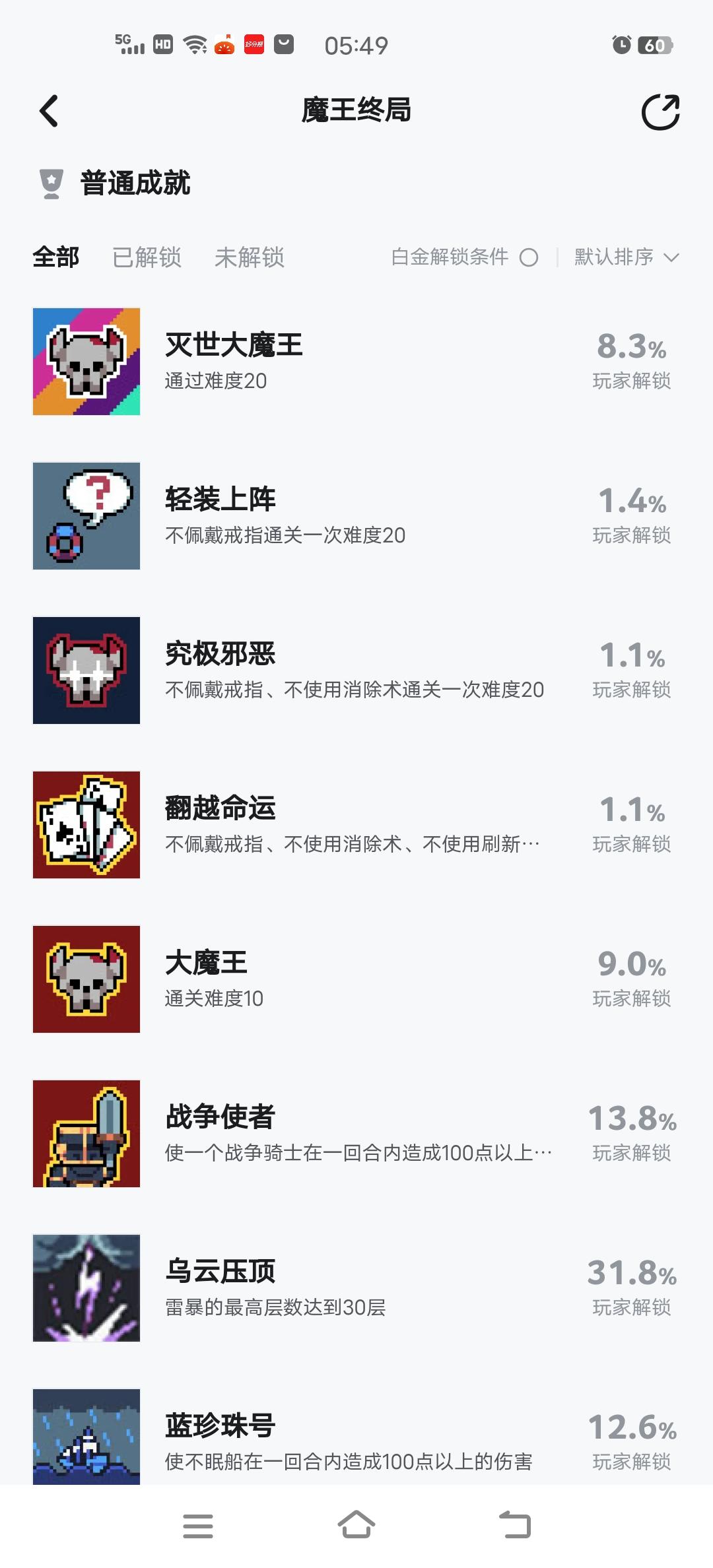
Task: Switch to the 全部 tab
Action: tap(56, 257)
